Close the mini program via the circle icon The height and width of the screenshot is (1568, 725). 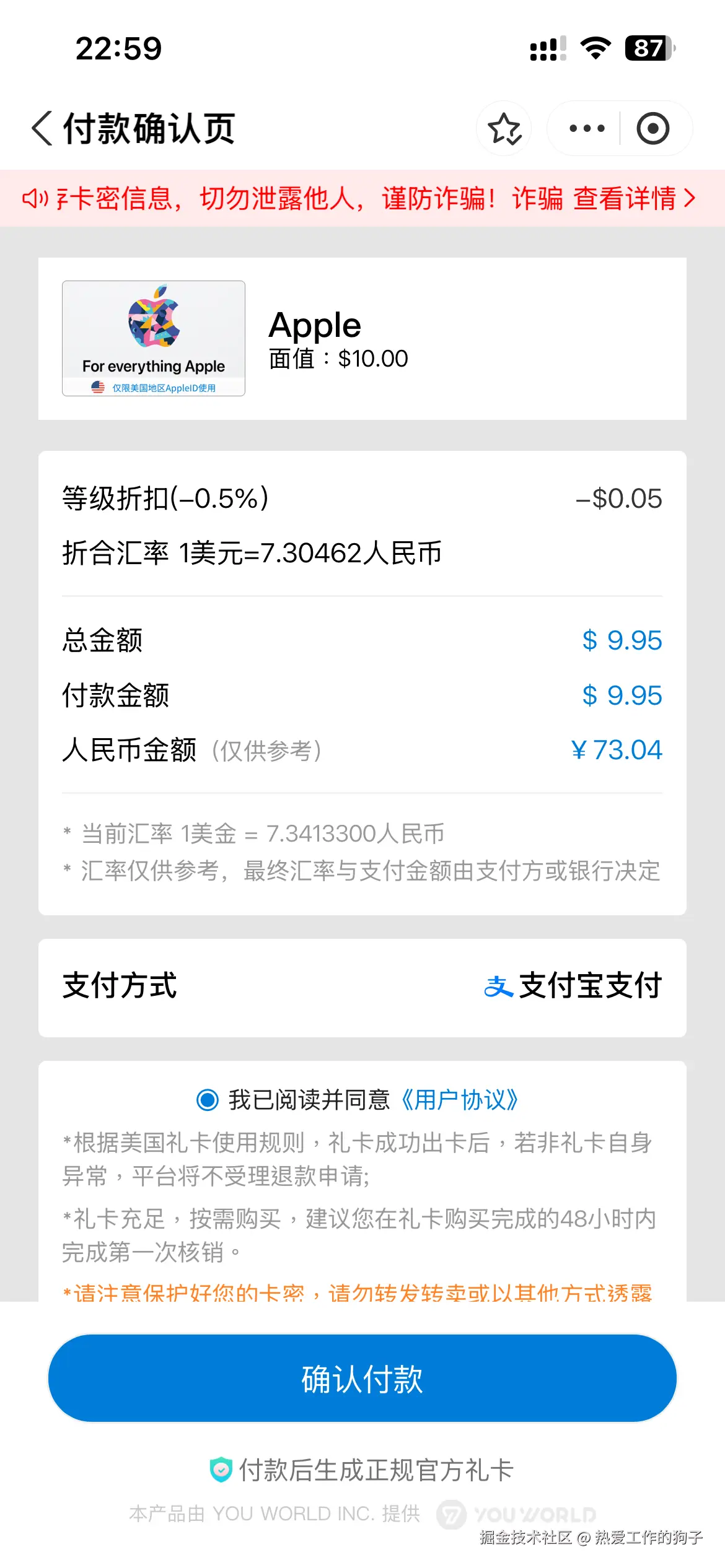click(652, 129)
